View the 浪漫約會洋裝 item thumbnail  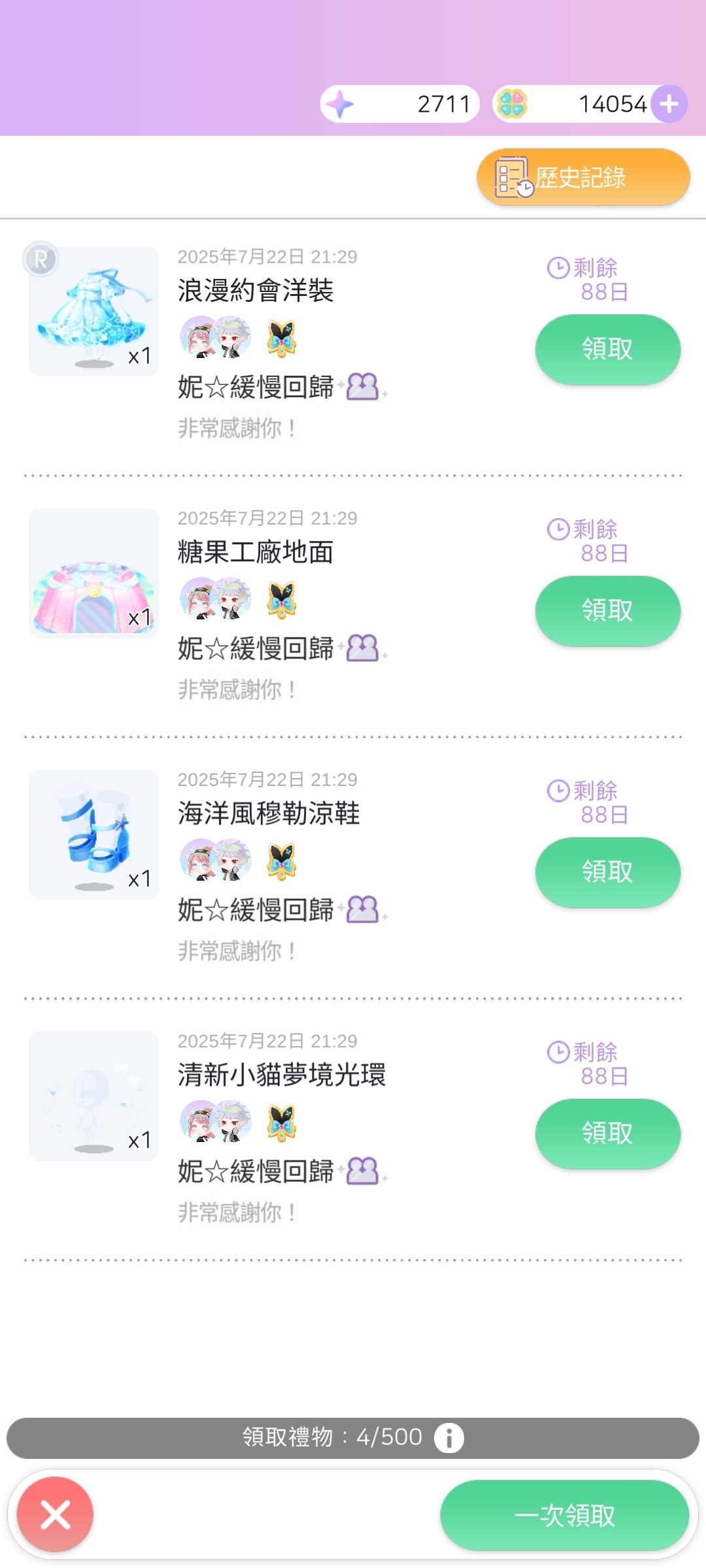94,312
